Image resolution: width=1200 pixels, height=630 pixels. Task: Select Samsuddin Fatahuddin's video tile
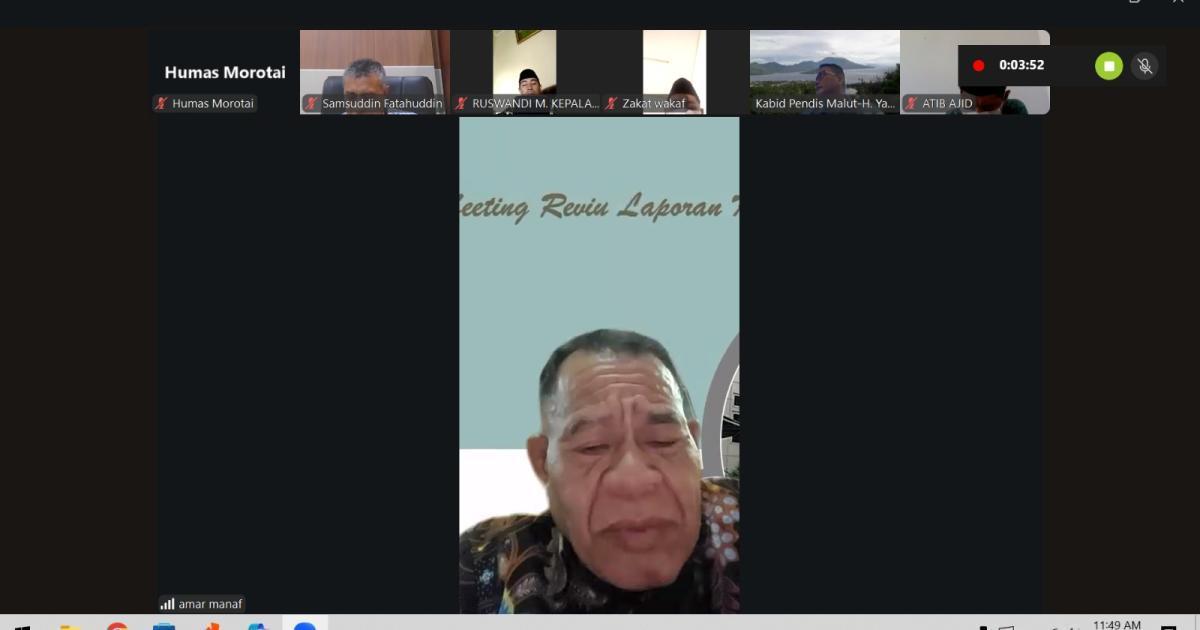pyautogui.click(x=374, y=70)
